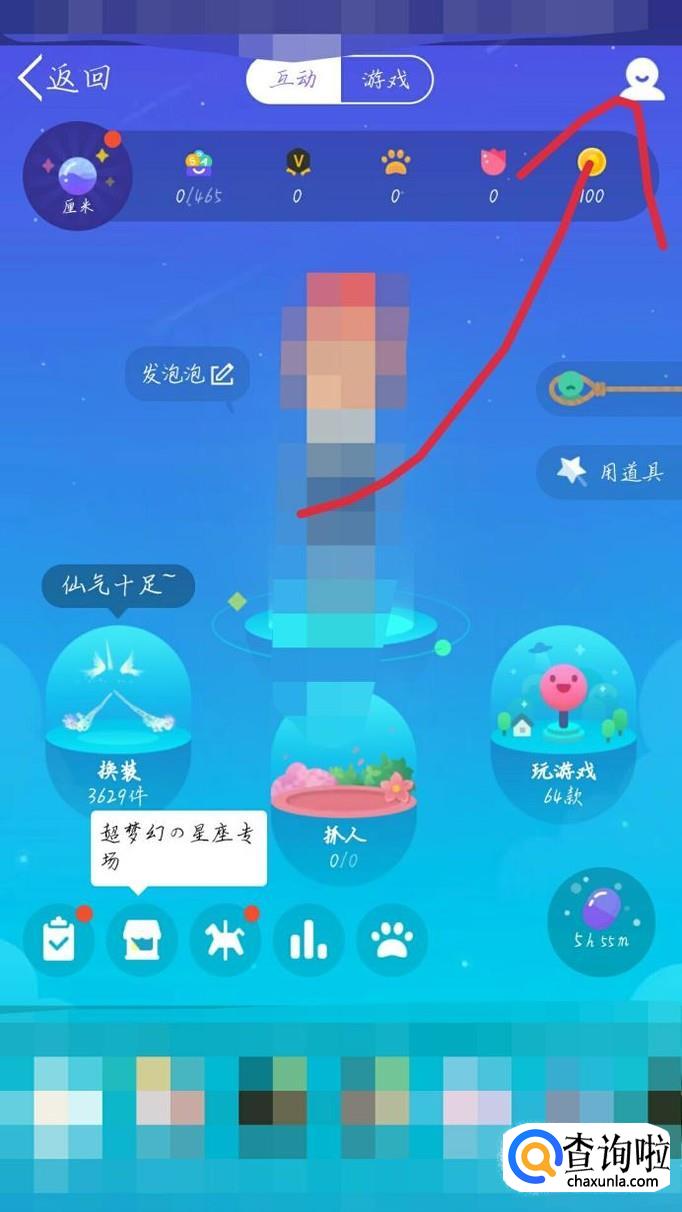Image resolution: width=682 pixels, height=1212 pixels.
Task: Switch to the 游戏 tab
Action: click(x=385, y=80)
